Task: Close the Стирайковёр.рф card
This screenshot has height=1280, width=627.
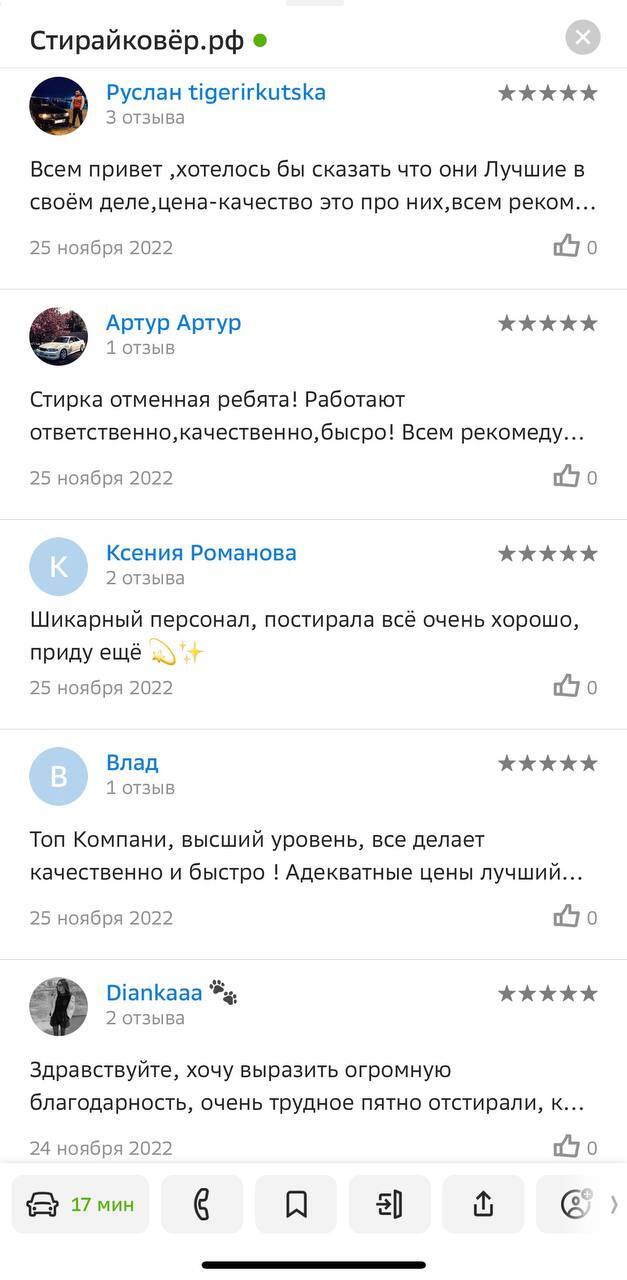Action: point(583,39)
